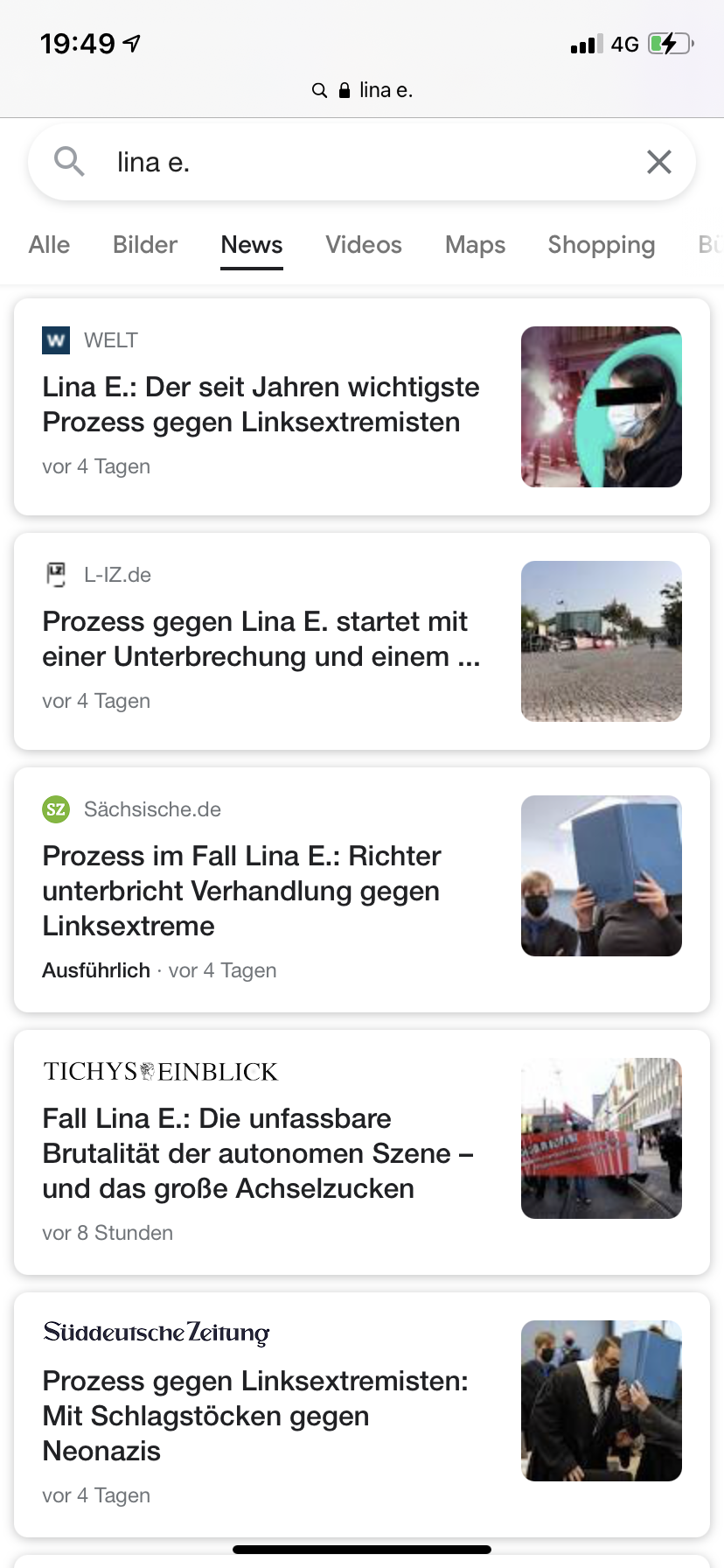Open the Shopping tab
The height and width of the screenshot is (1568, 724).
602,245
